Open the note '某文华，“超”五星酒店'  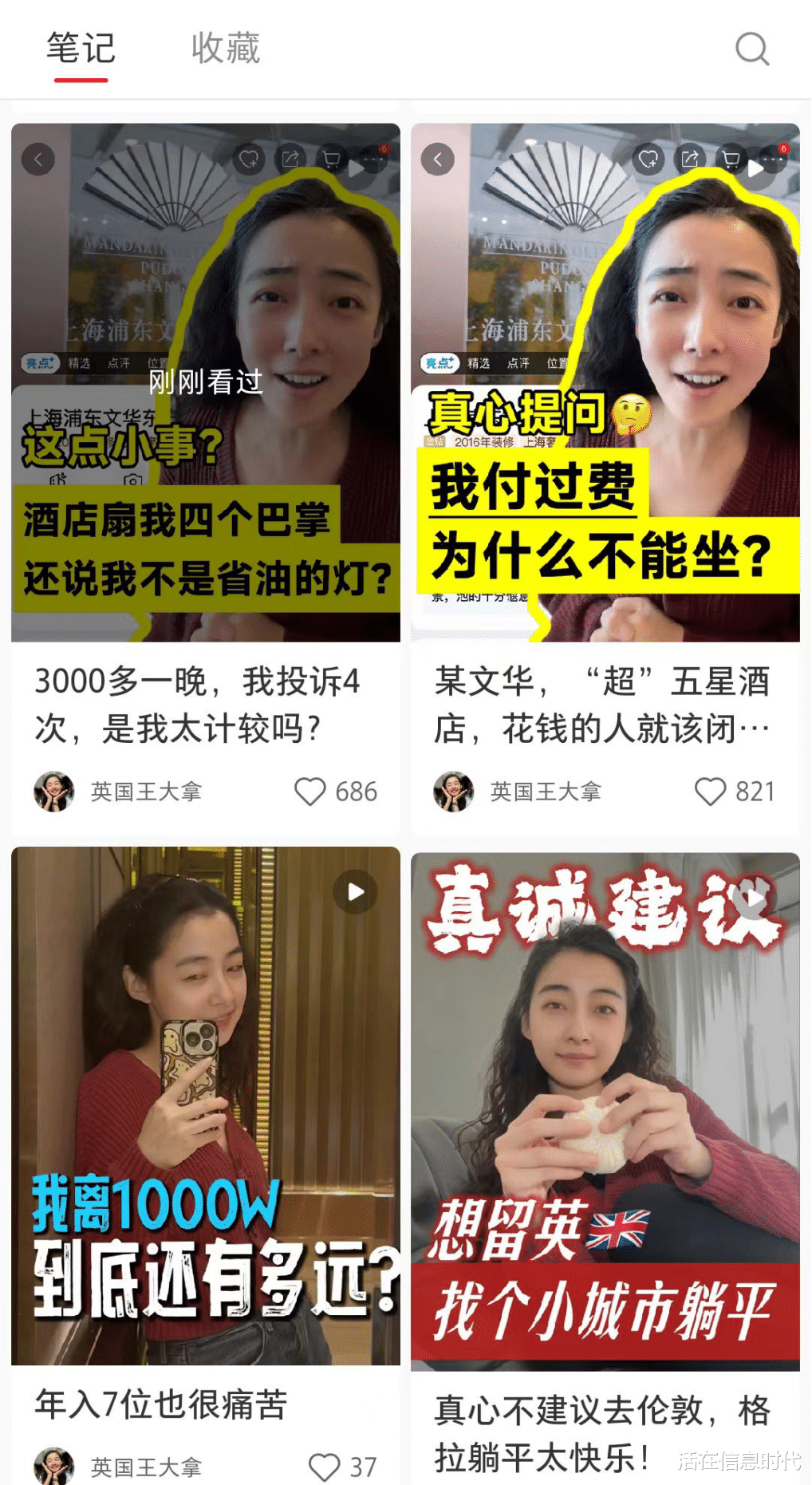click(605, 383)
